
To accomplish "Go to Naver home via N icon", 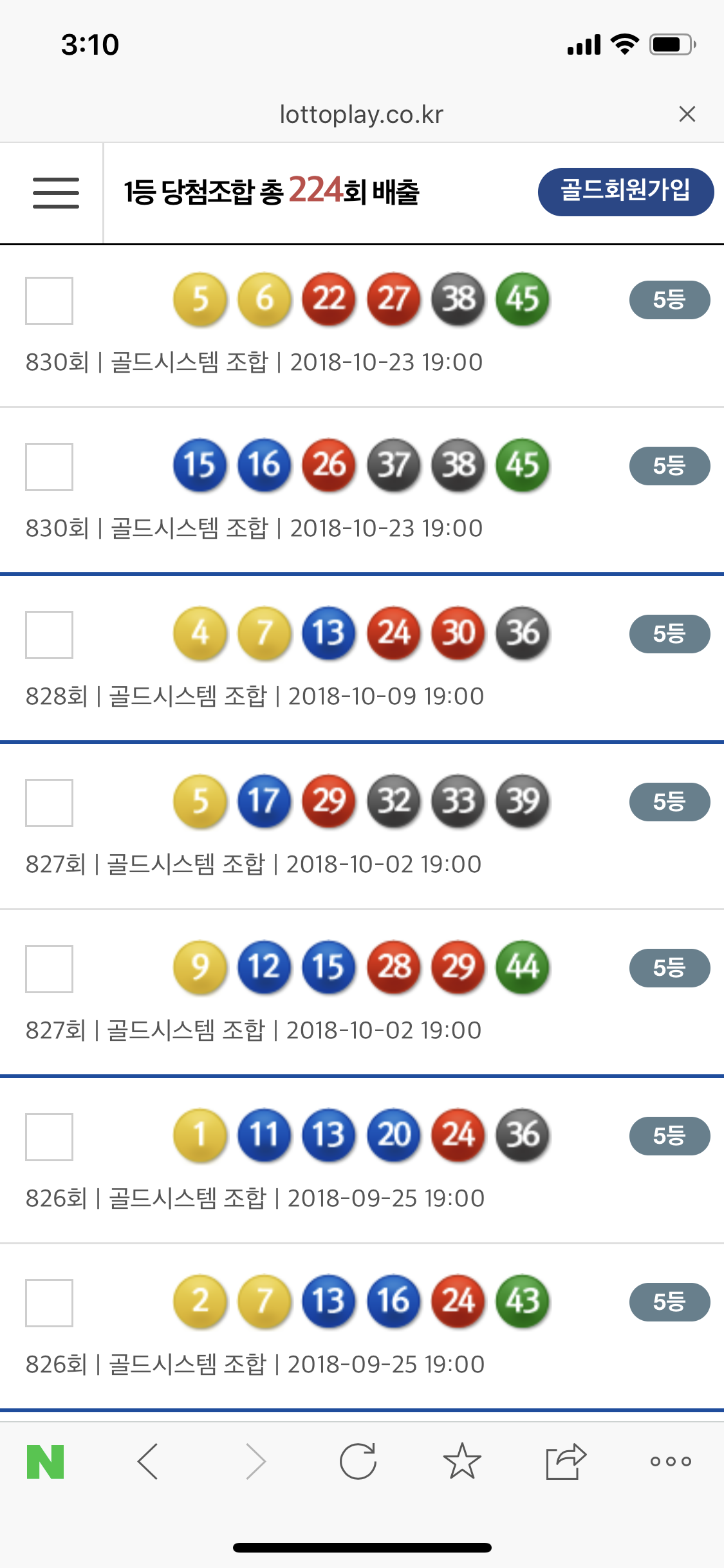I will point(46,1462).
